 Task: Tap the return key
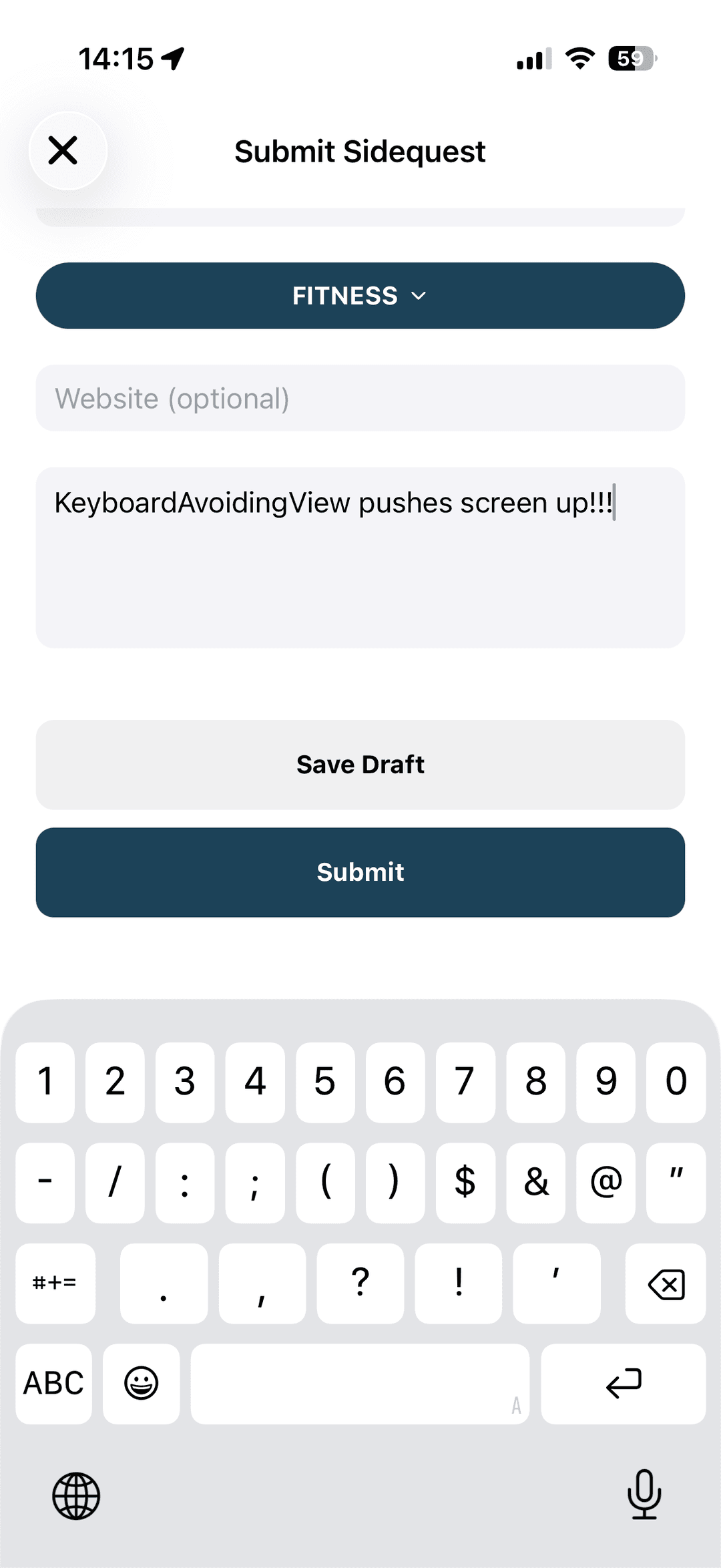pos(624,1384)
